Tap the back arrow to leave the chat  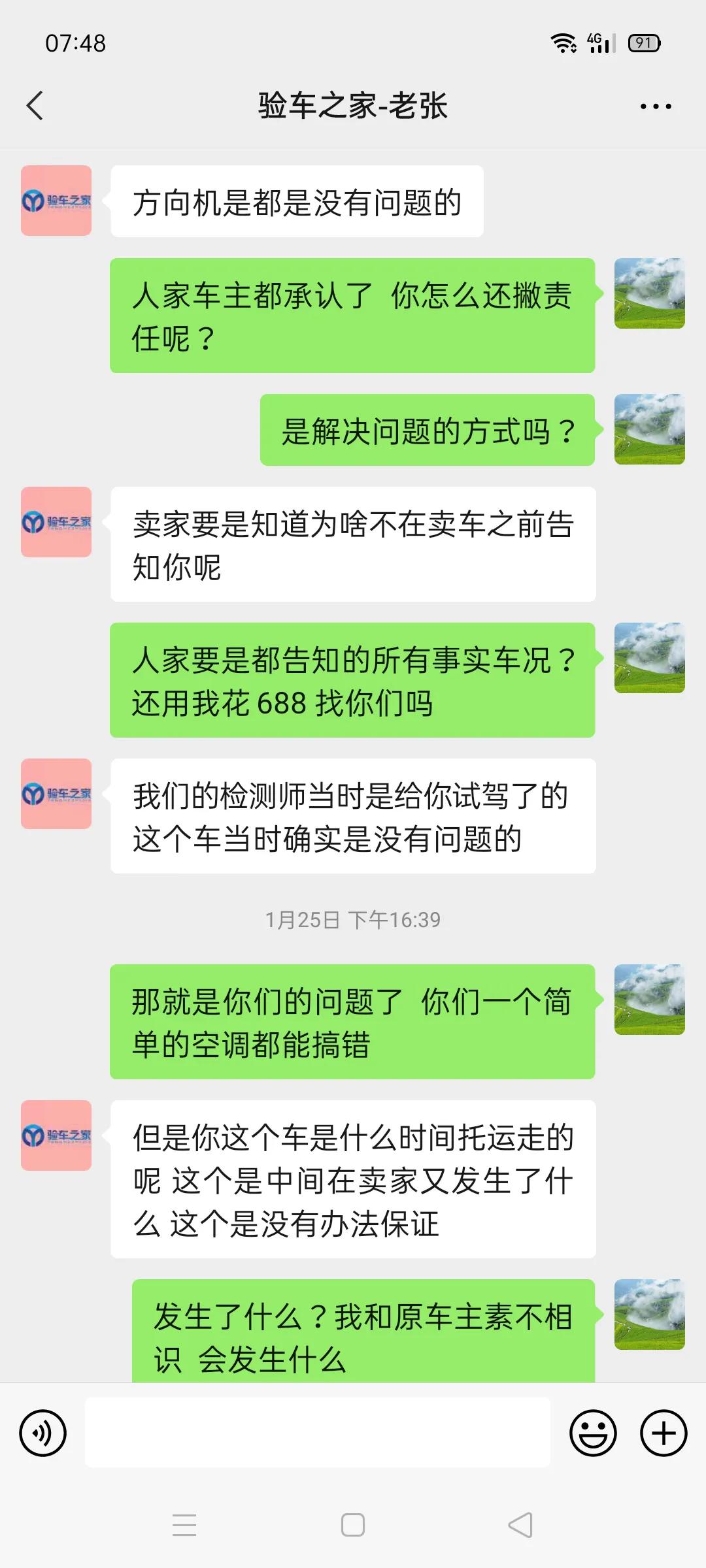click(36, 105)
